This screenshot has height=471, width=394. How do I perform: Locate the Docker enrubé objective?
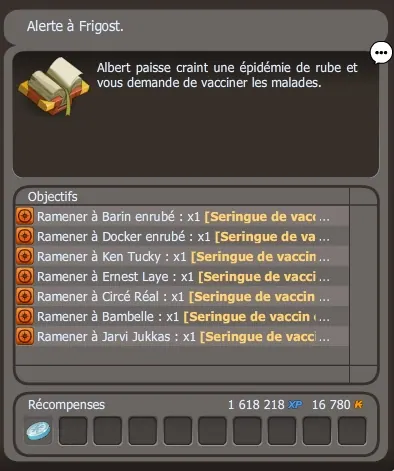click(182, 236)
